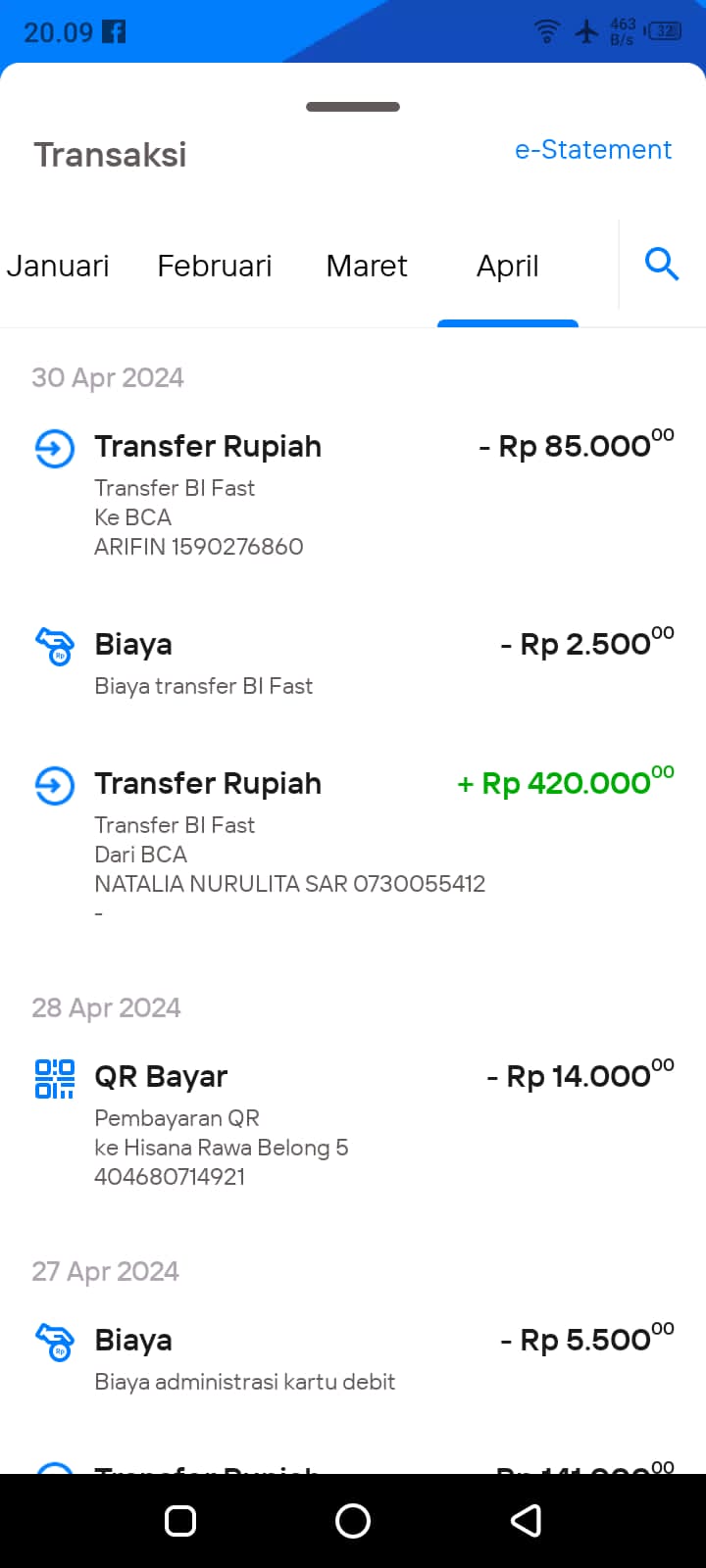This screenshot has width=706, height=1568.
Task: Switch to the Februari tab
Action: tap(215, 266)
